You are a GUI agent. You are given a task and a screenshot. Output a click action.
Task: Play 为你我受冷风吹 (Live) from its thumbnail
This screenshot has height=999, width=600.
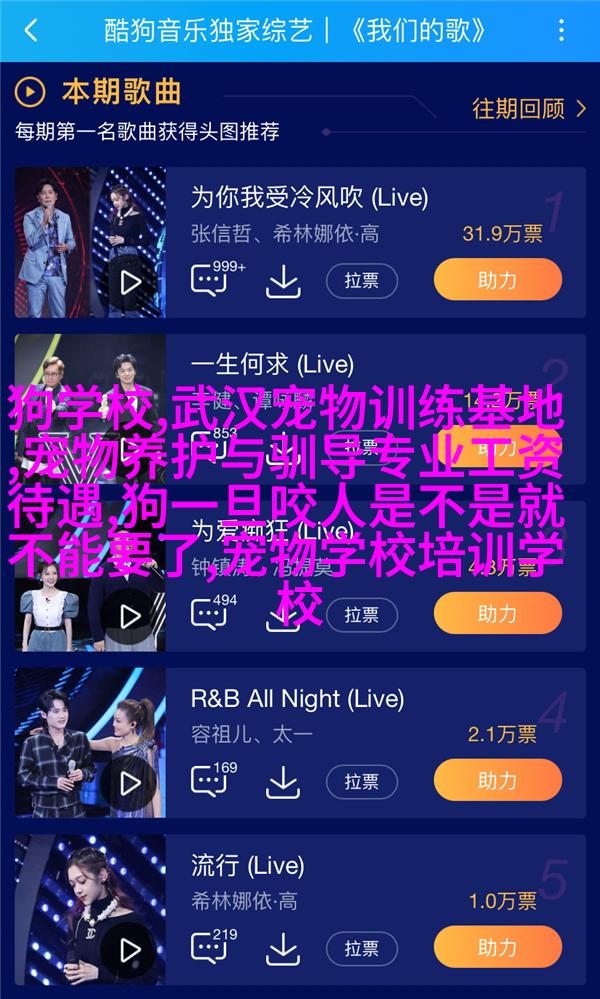[130, 281]
